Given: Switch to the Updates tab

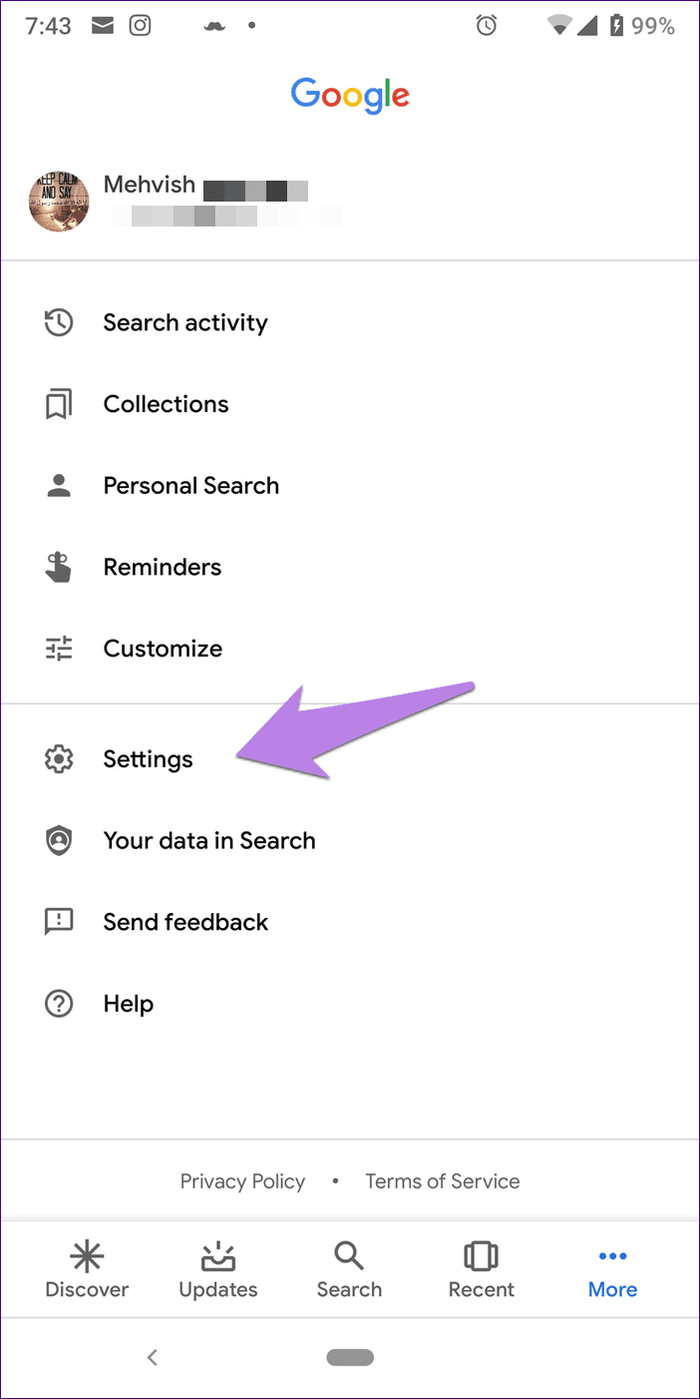Looking at the screenshot, I should point(218,1268).
